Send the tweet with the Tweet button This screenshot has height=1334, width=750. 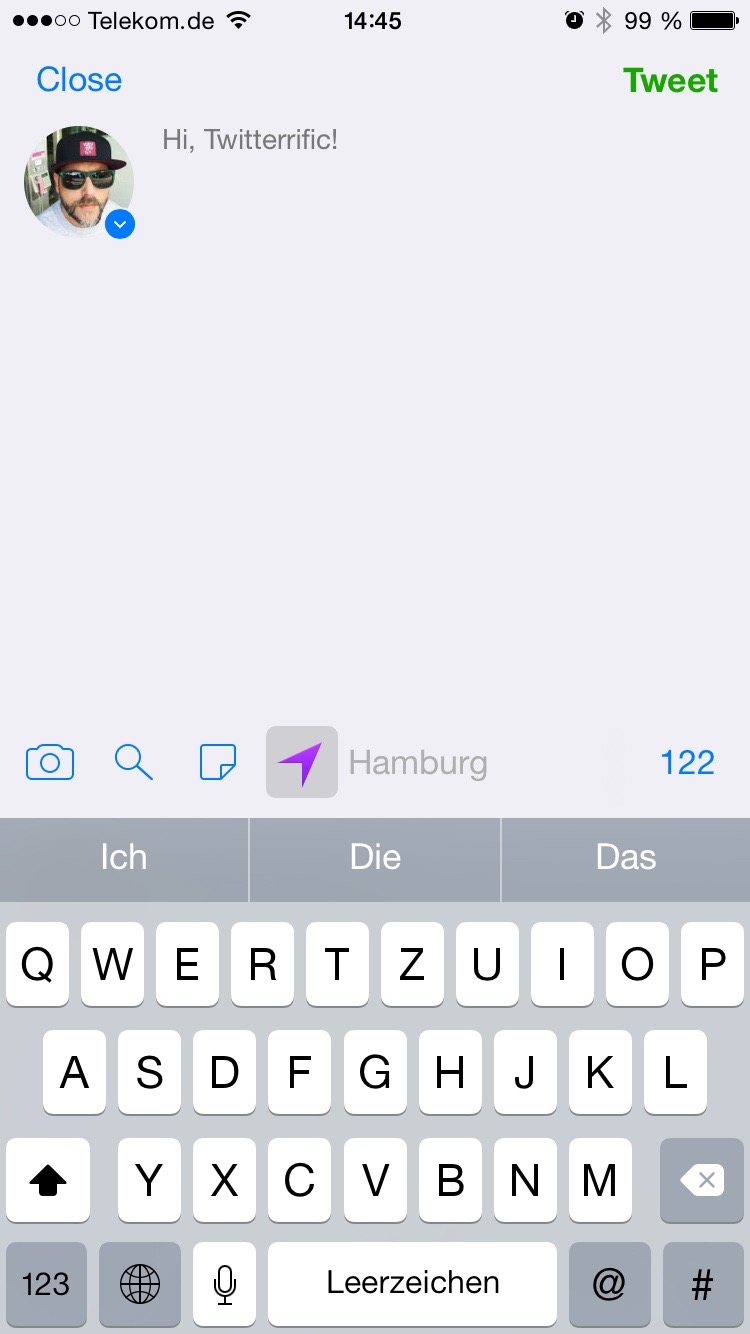coord(670,80)
